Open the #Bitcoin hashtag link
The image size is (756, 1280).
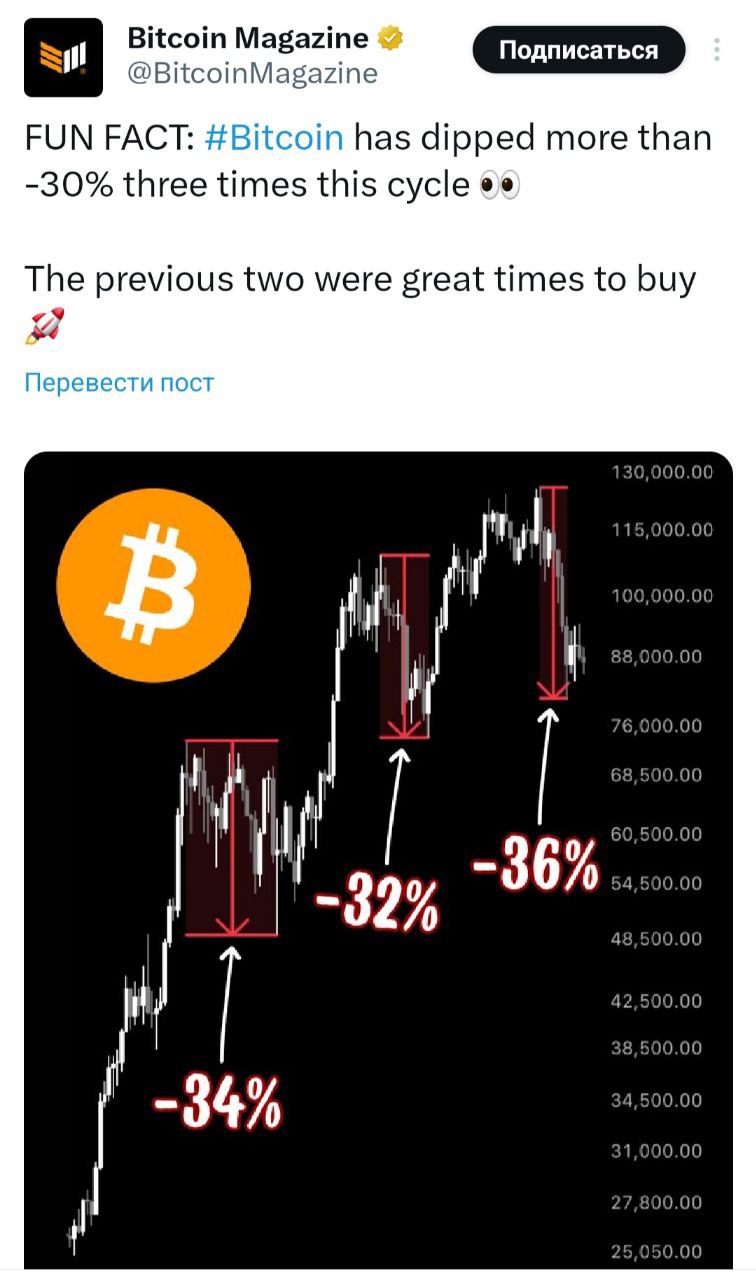(x=274, y=137)
